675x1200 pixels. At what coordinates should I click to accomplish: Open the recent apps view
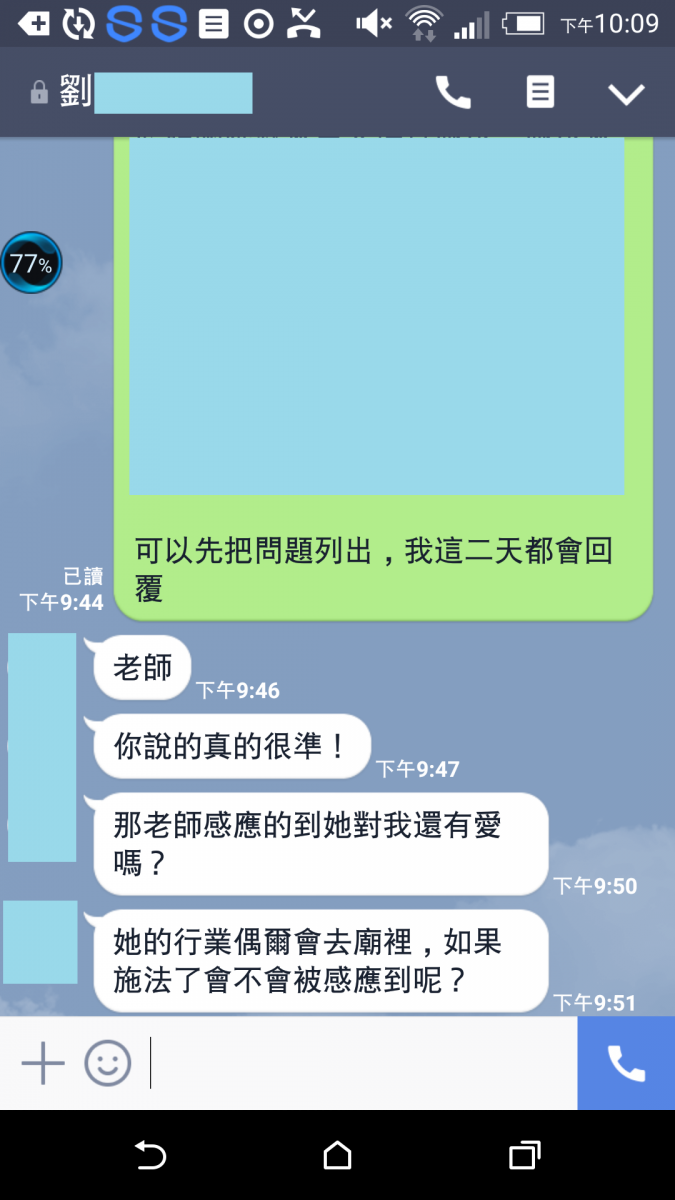pos(524,1156)
